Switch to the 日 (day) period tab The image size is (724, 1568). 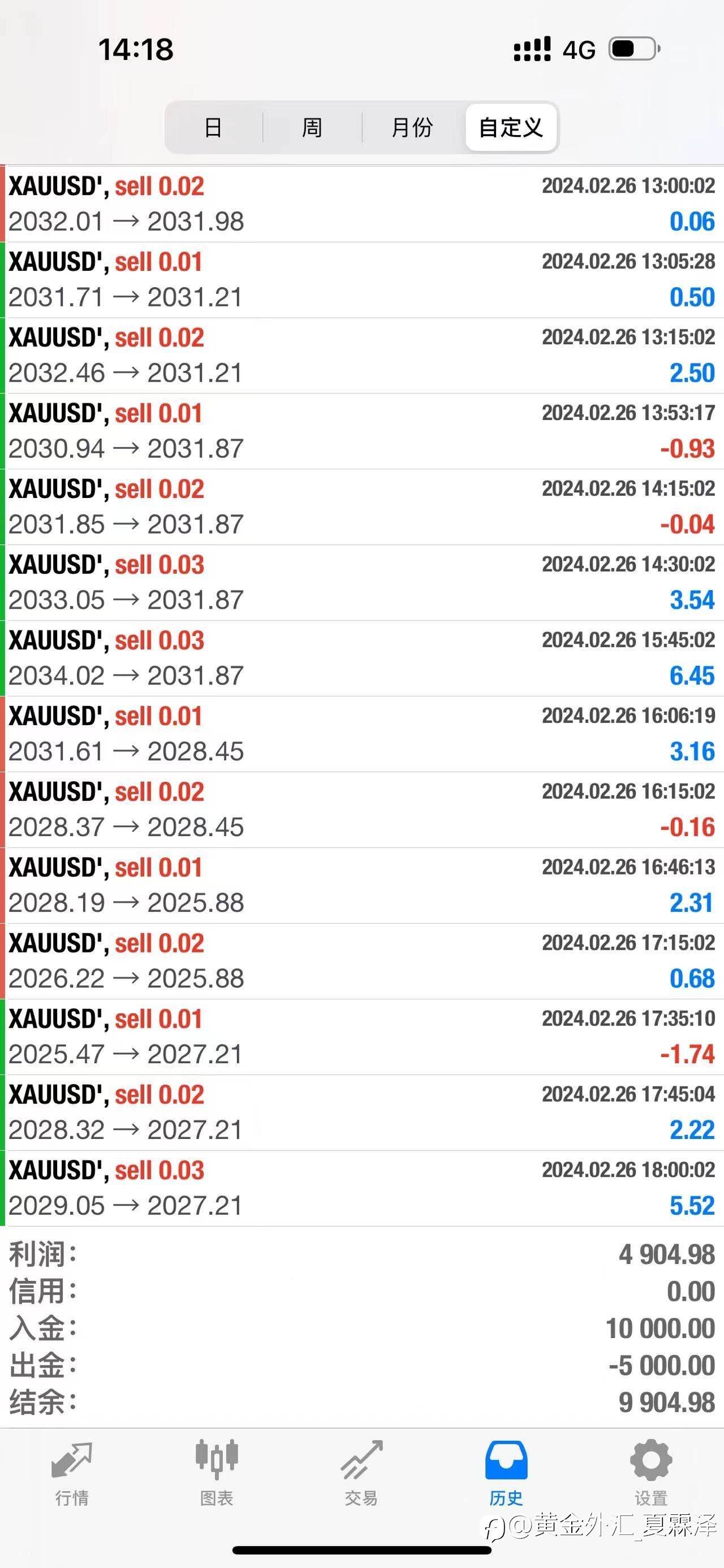click(x=213, y=127)
